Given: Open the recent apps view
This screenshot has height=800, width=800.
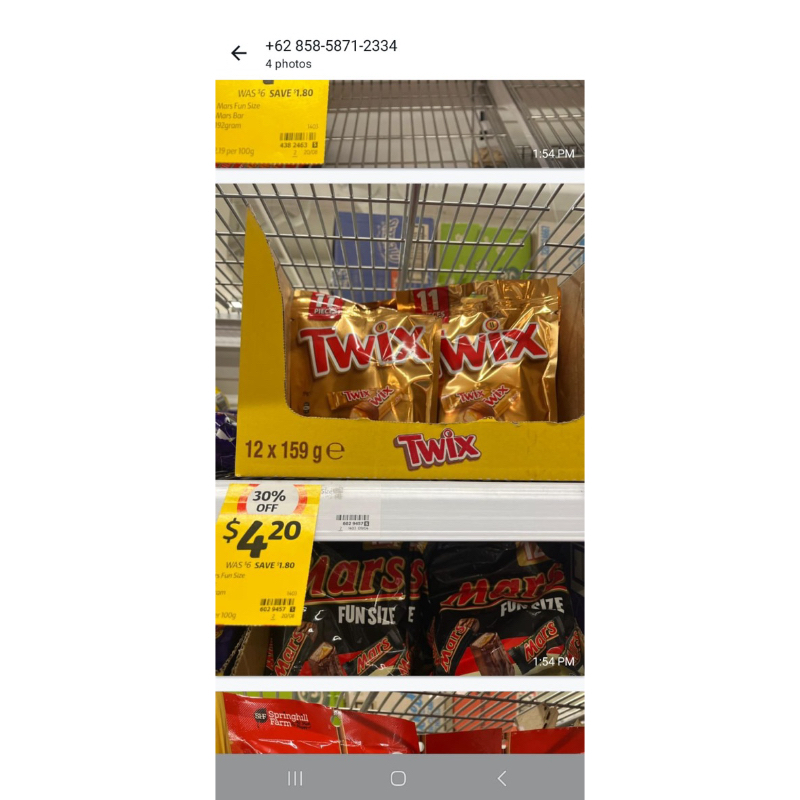Looking at the screenshot, I should pos(295,778).
